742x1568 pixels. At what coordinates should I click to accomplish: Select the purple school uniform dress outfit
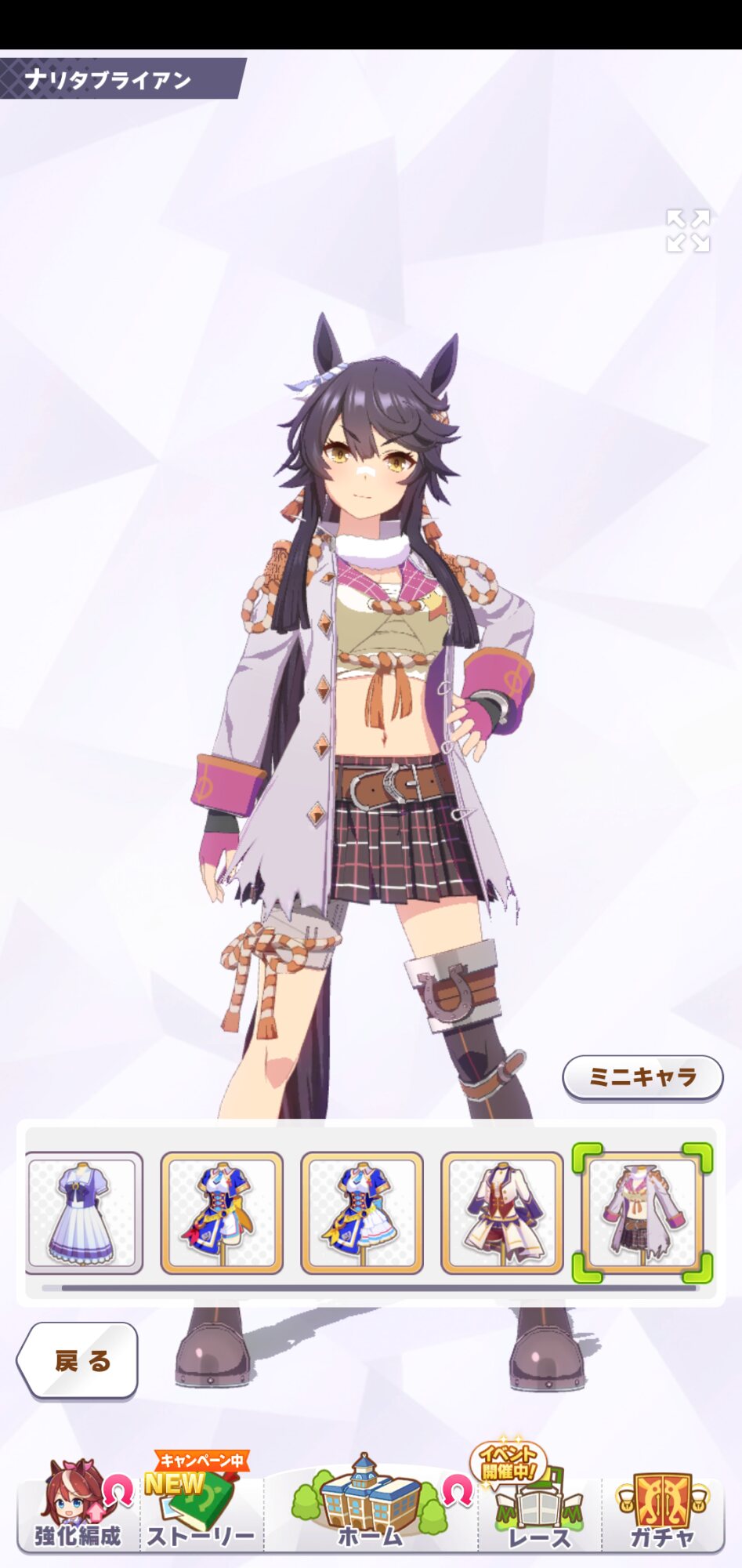85,1212
